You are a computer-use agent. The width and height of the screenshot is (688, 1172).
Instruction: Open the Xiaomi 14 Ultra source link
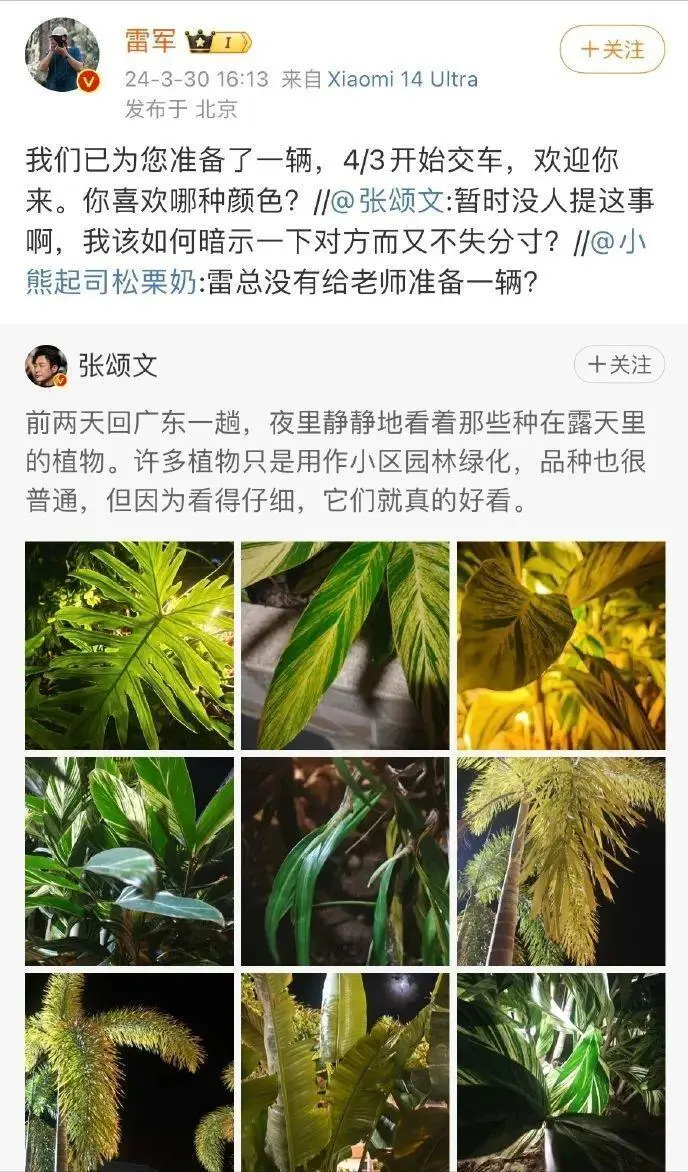[403, 79]
